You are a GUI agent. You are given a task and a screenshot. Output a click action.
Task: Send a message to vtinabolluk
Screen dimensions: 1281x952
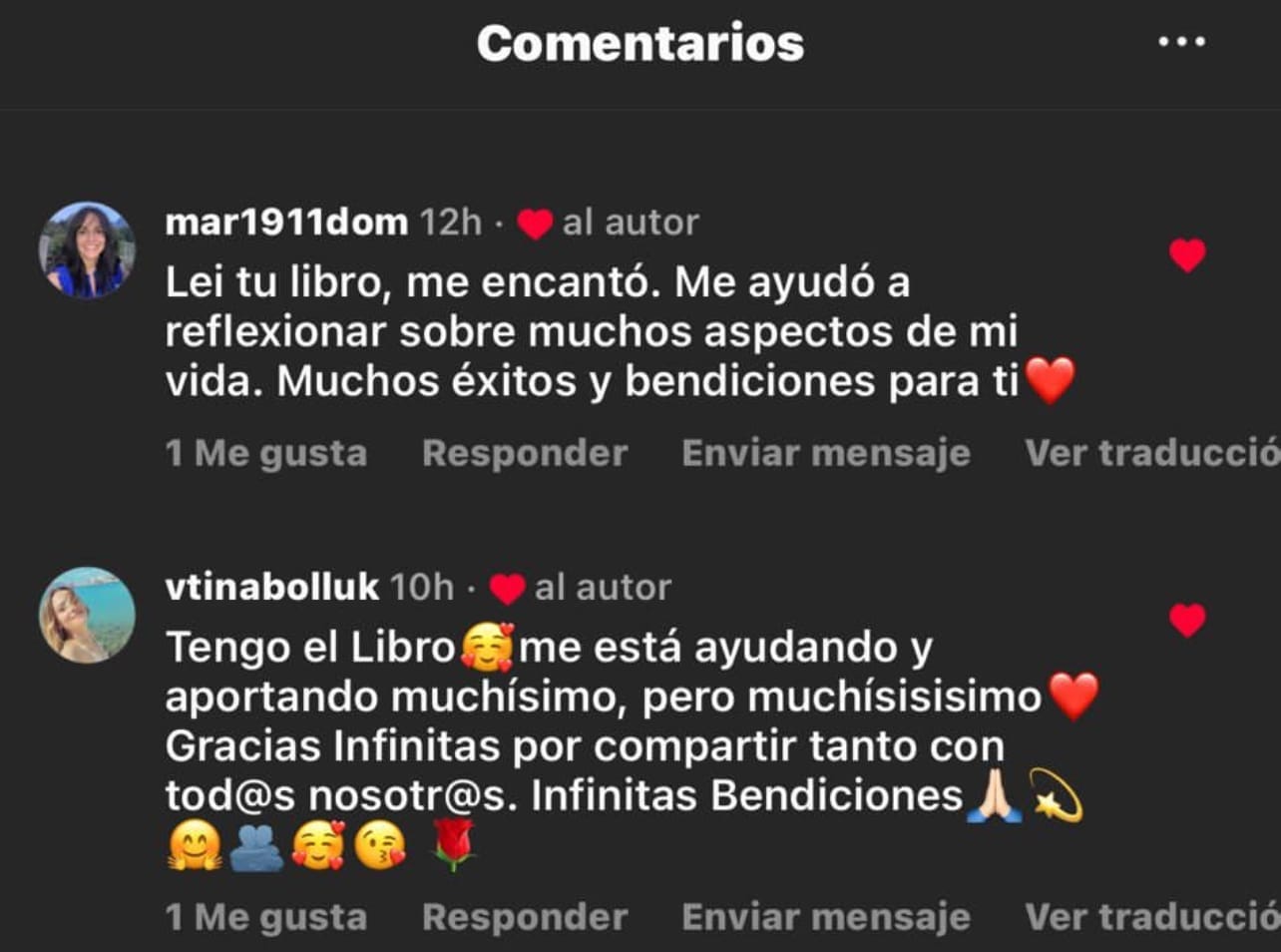pyautogui.click(x=825, y=917)
